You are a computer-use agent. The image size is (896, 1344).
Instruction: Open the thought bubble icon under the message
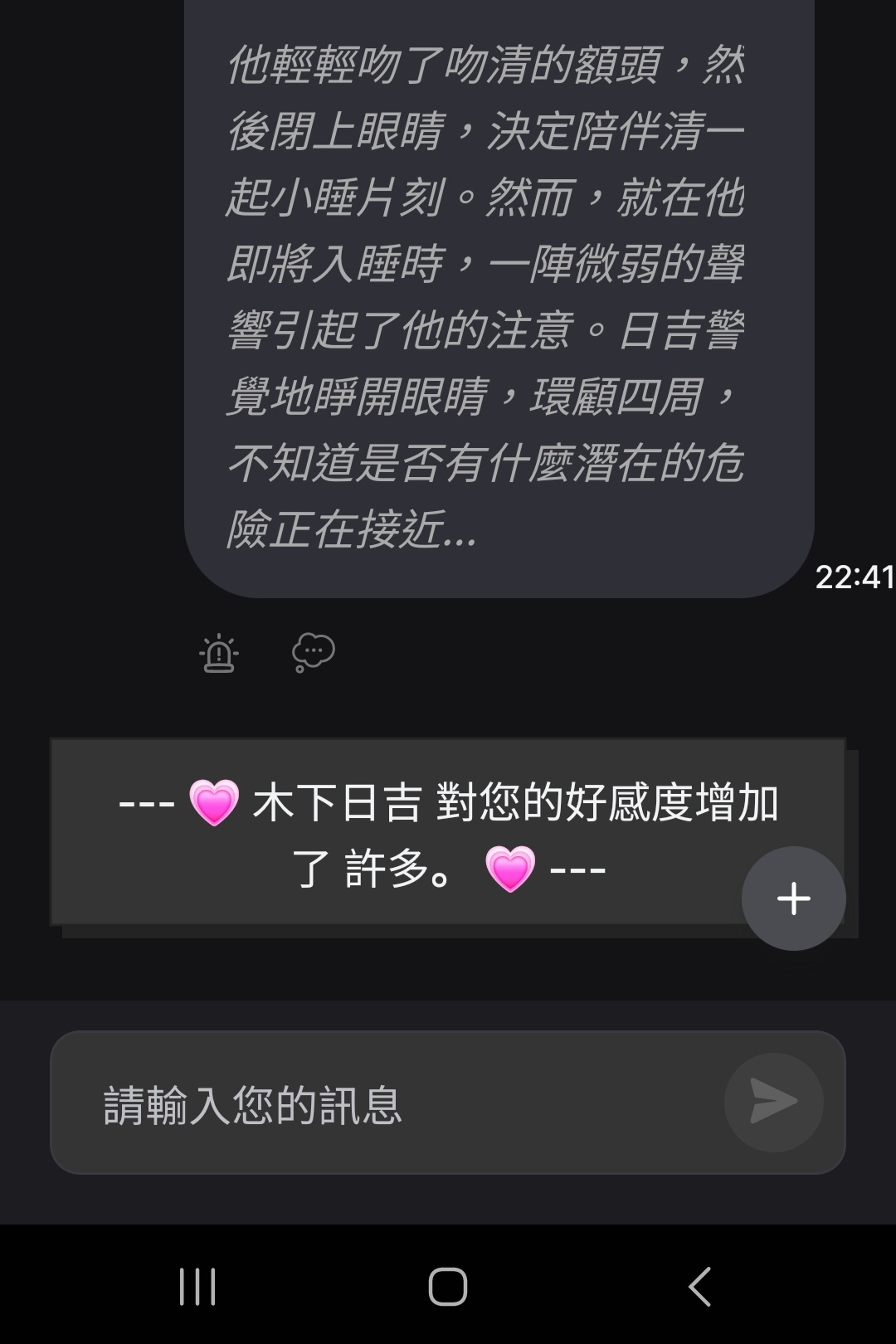click(x=313, y=652)
